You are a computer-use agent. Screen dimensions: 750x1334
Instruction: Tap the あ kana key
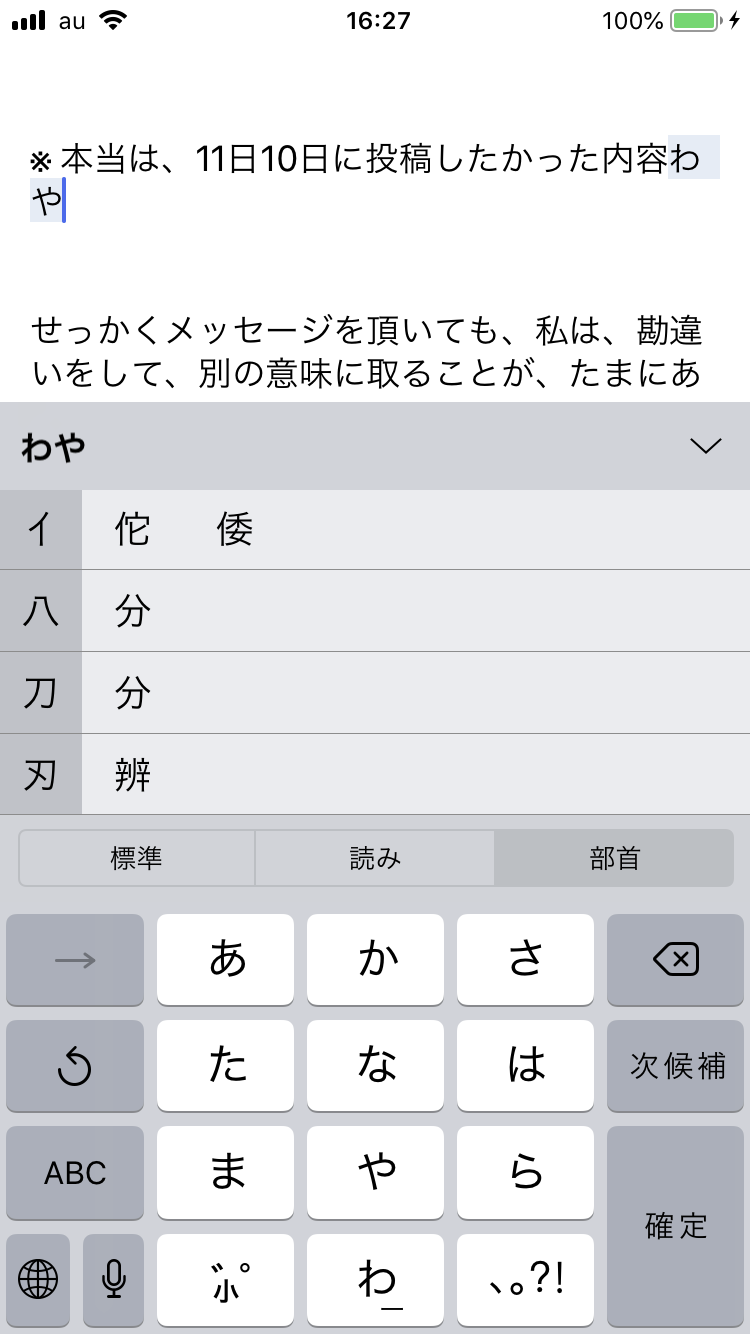coord(226,960)
